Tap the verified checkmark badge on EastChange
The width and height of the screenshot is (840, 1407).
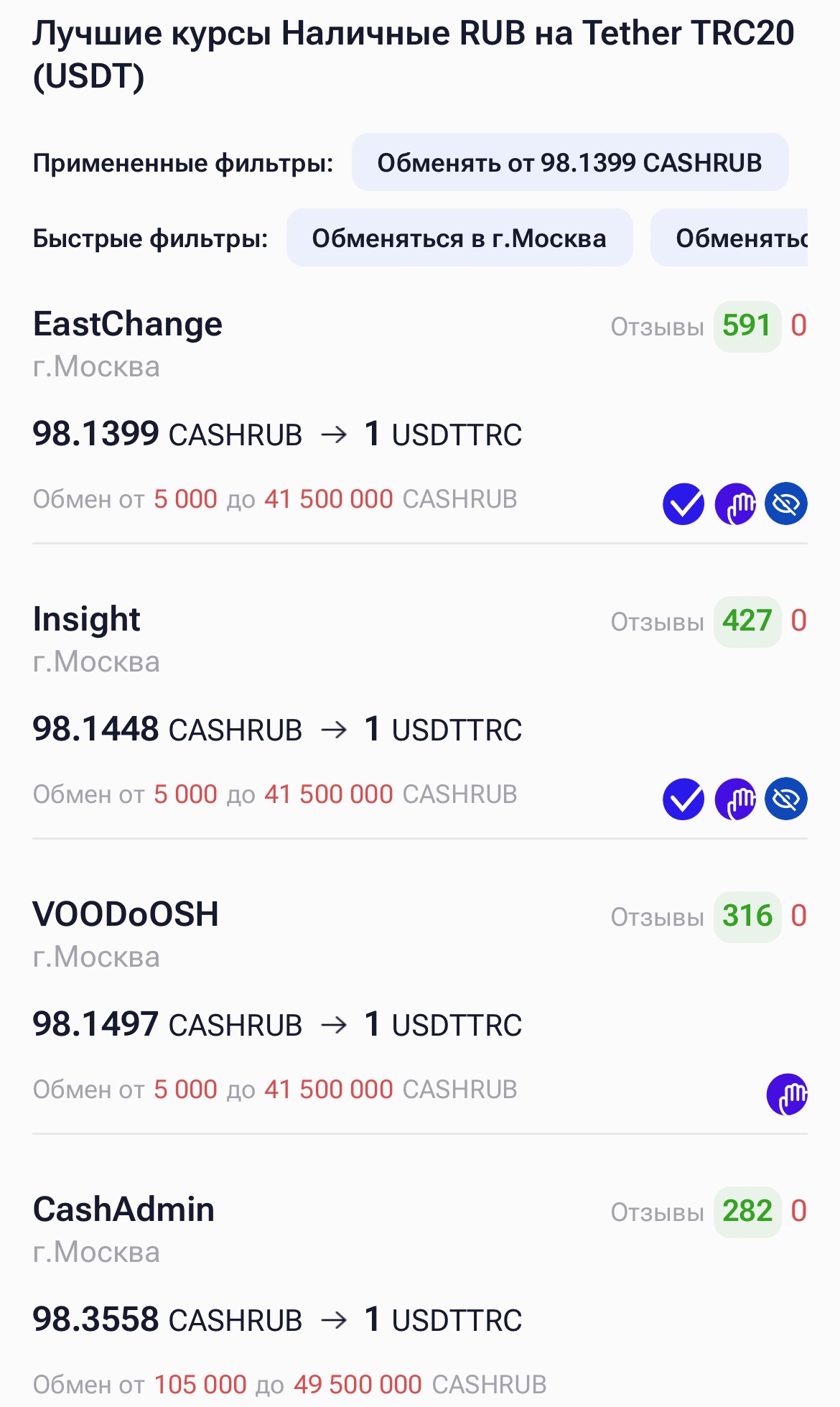pyautogui.click(x=683, y=504)
